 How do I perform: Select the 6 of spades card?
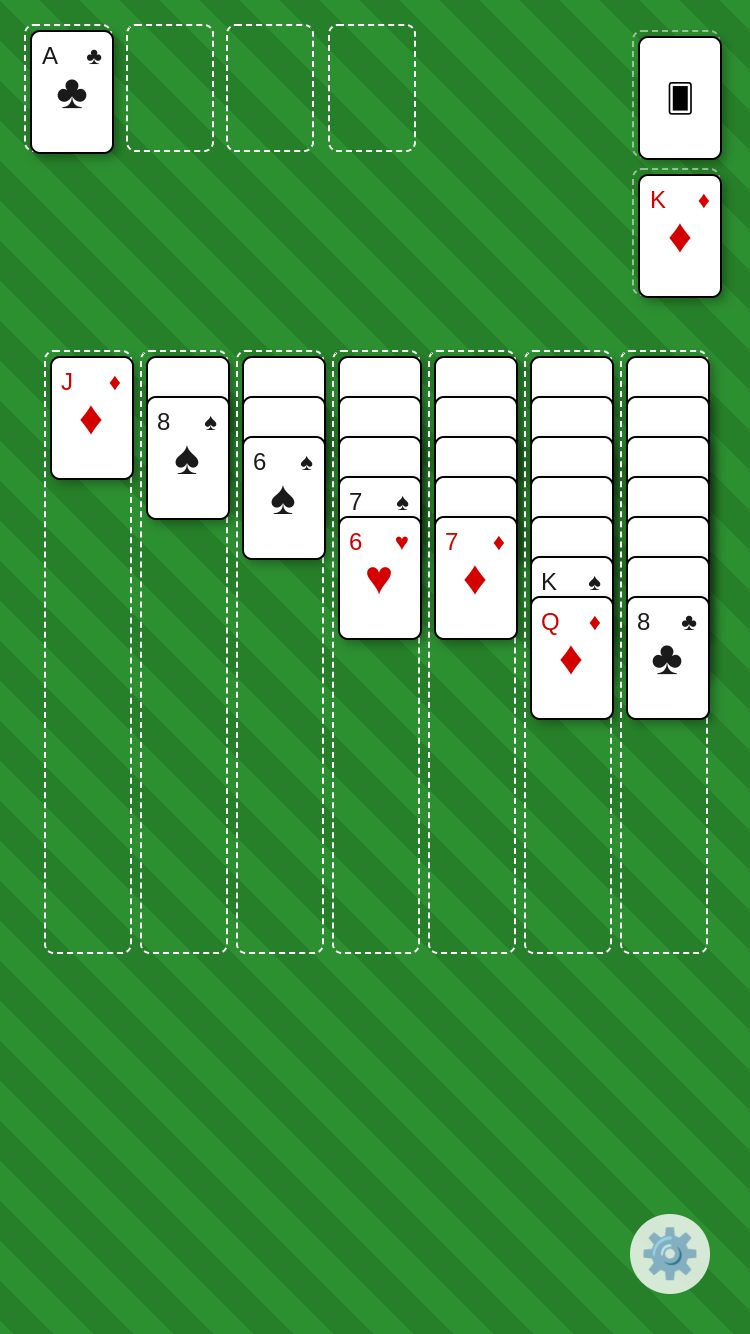pos(284,498)
